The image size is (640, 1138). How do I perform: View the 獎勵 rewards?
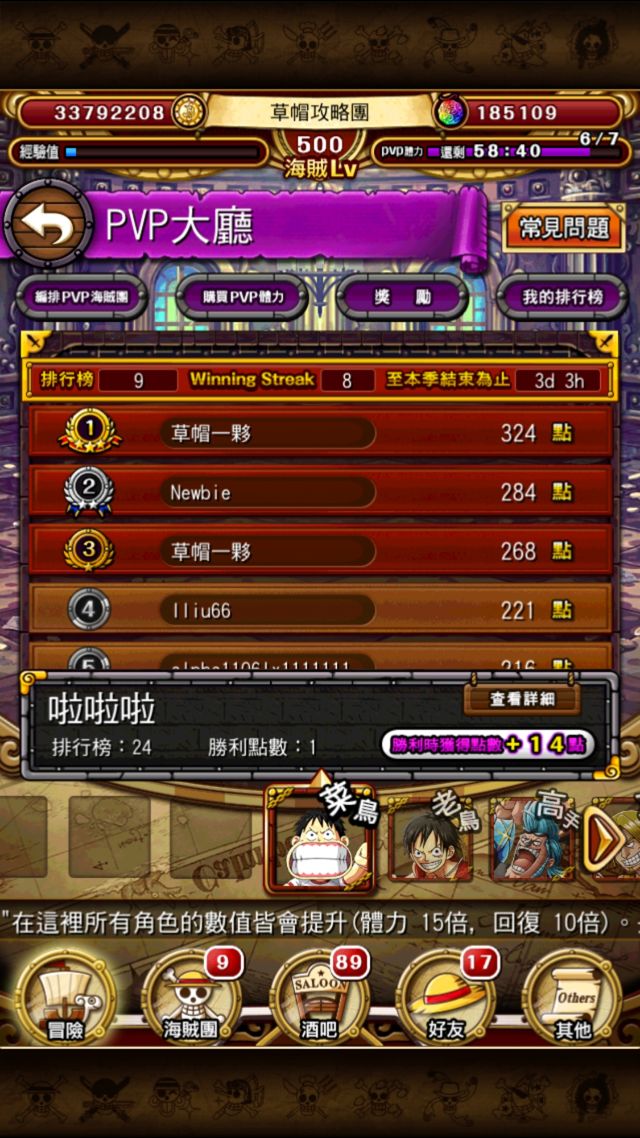402,297
